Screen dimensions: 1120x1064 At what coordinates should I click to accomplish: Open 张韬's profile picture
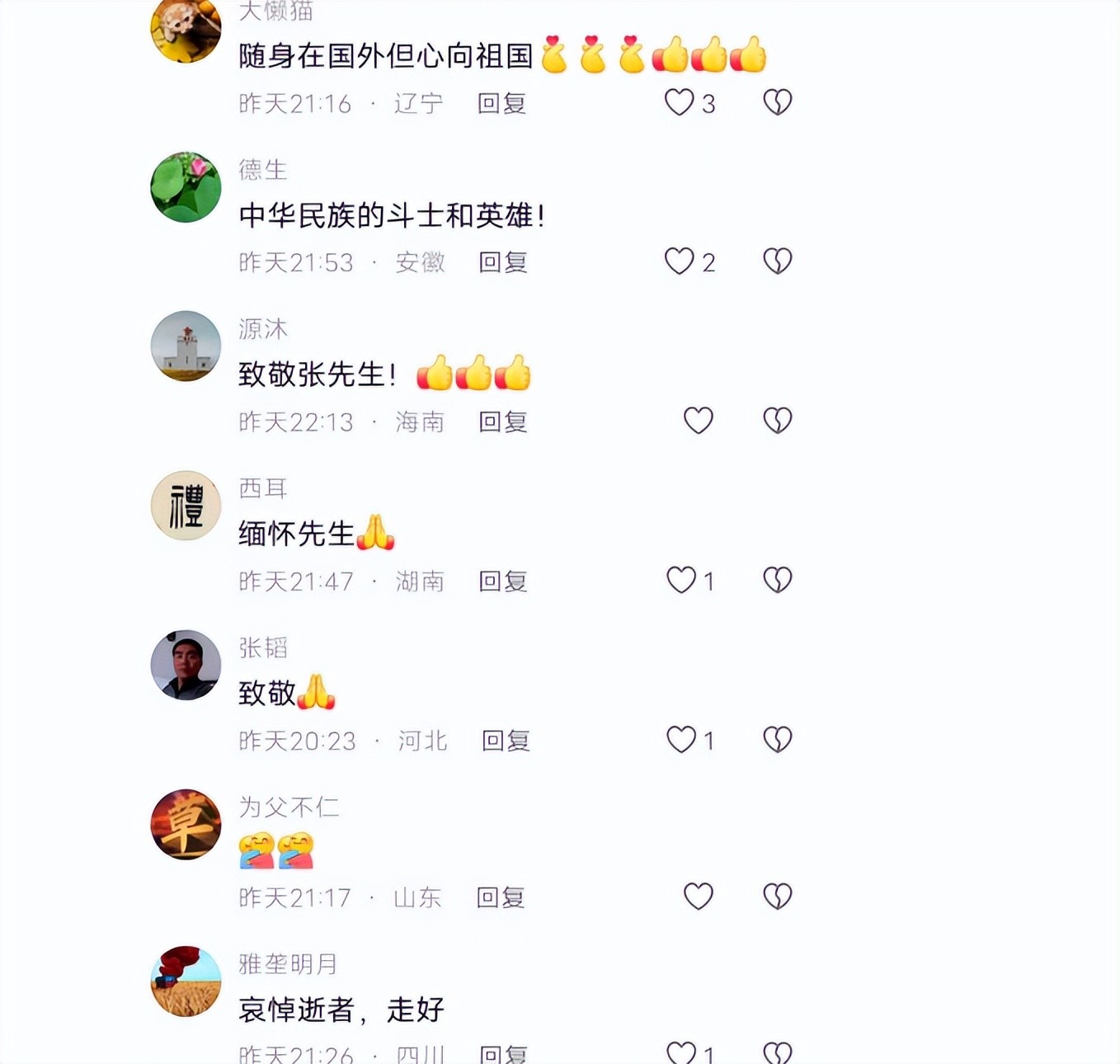point(186,665)
